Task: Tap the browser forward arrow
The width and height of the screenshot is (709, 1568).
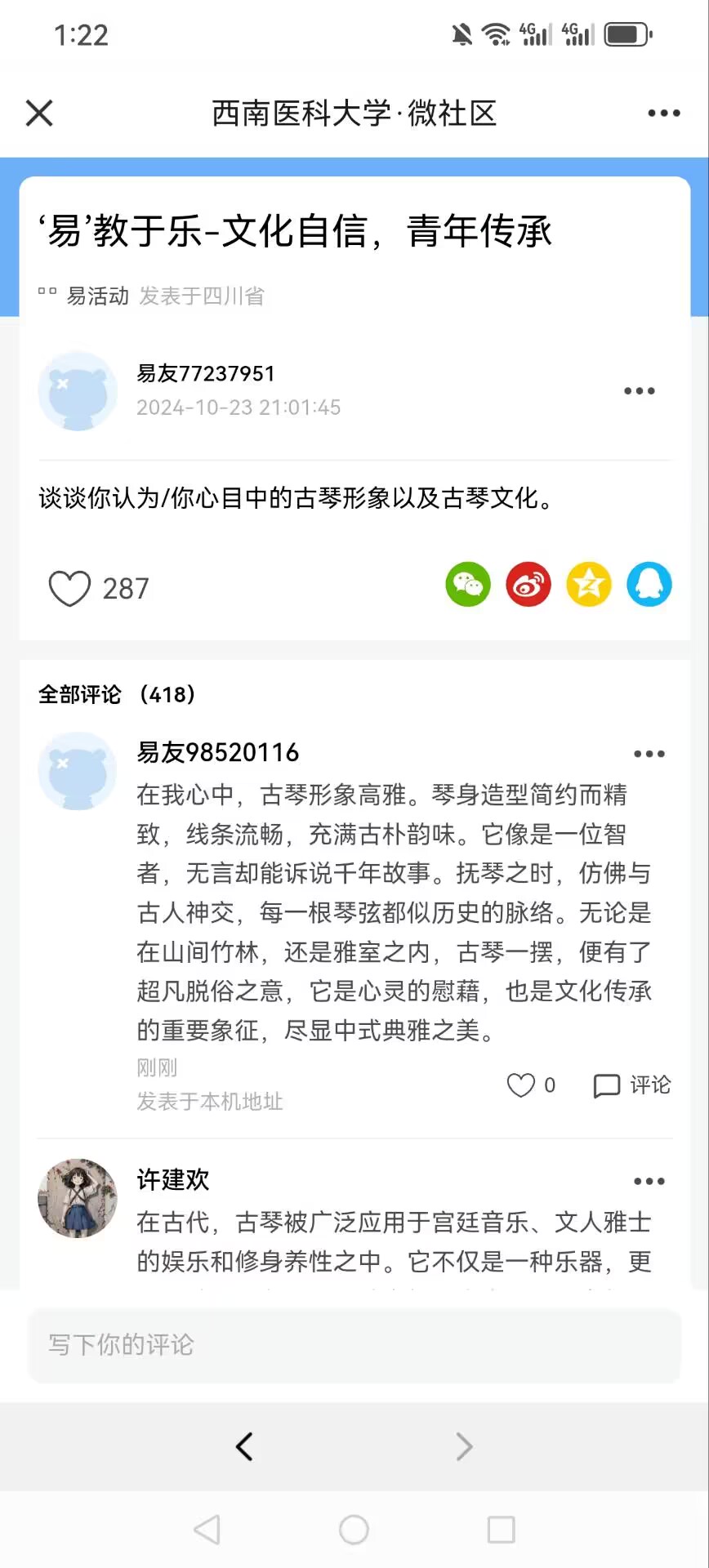Action: pos(464,1446)
